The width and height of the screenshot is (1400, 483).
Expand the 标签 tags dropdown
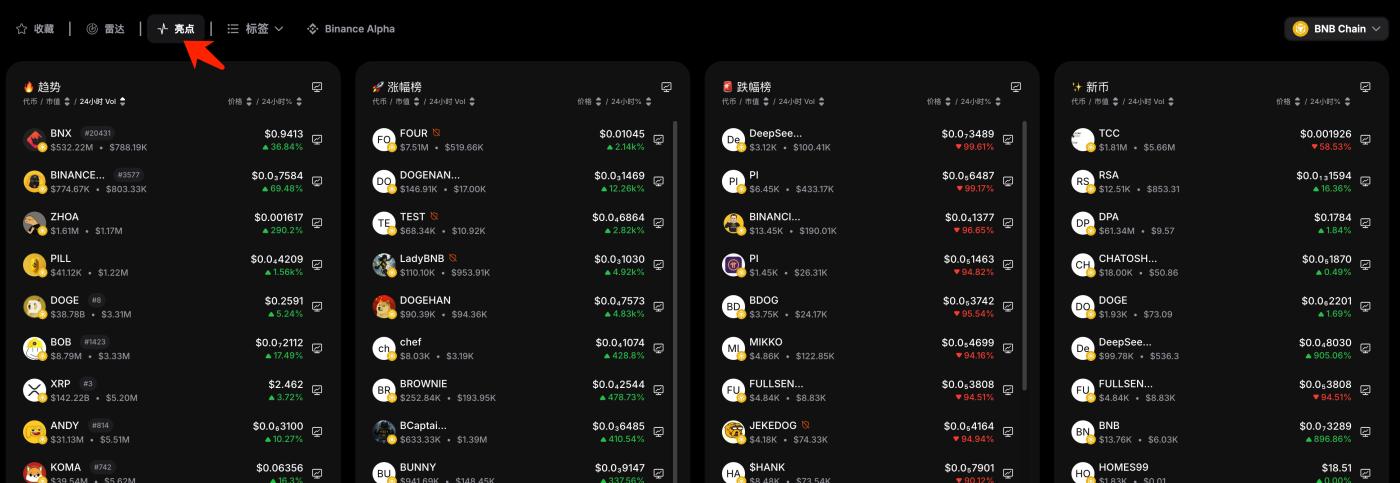coord(255,29)
